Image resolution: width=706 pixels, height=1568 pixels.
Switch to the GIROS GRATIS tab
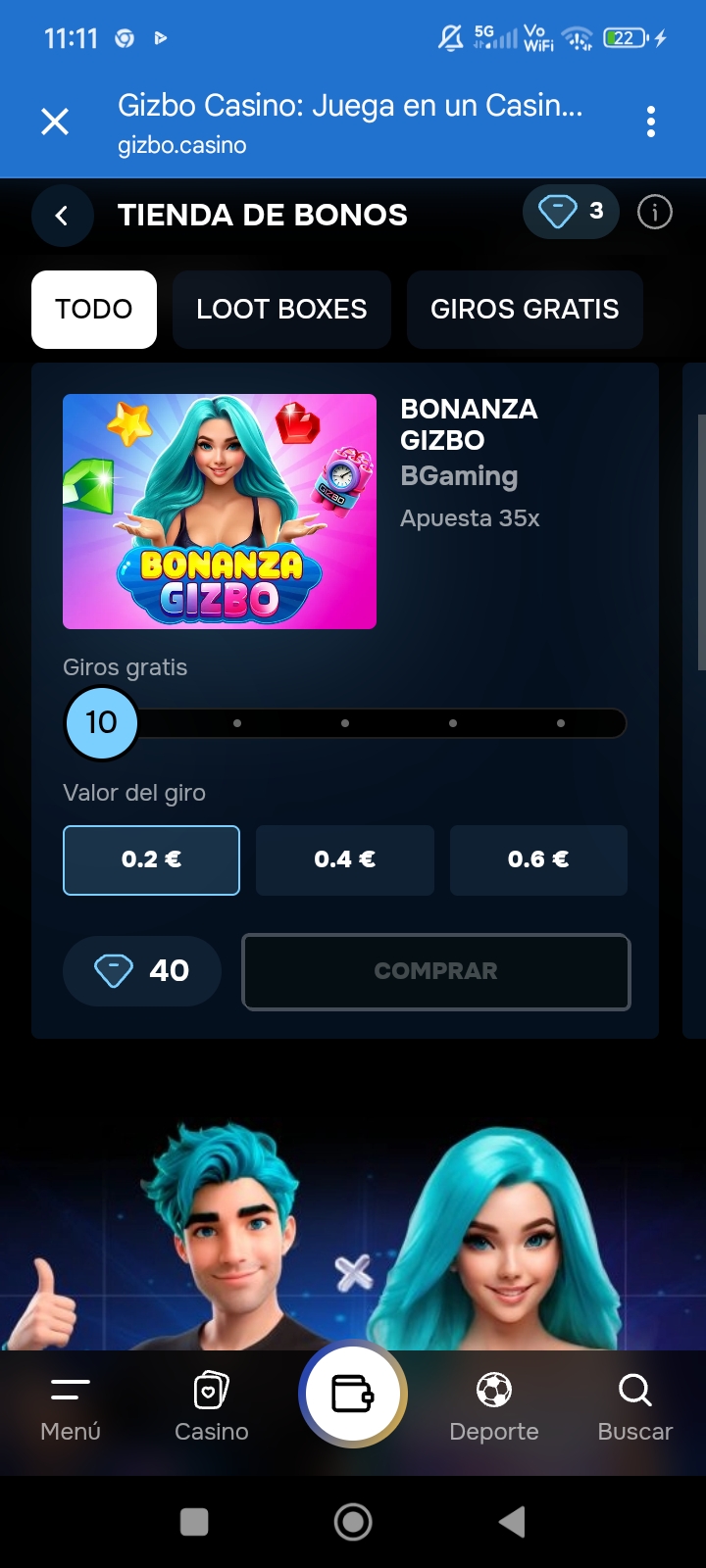525,310
